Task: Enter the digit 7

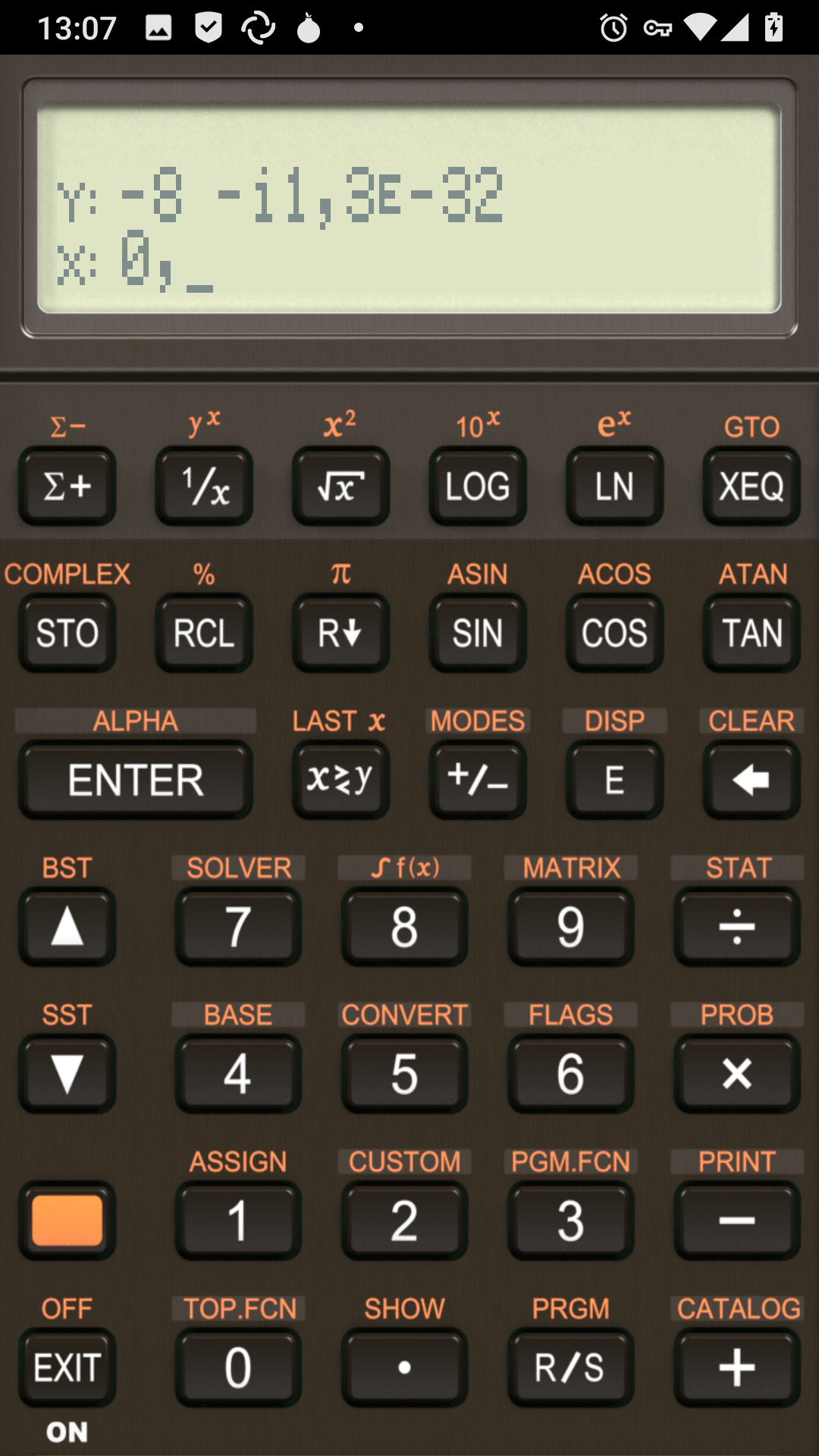Action: point(238,927)
